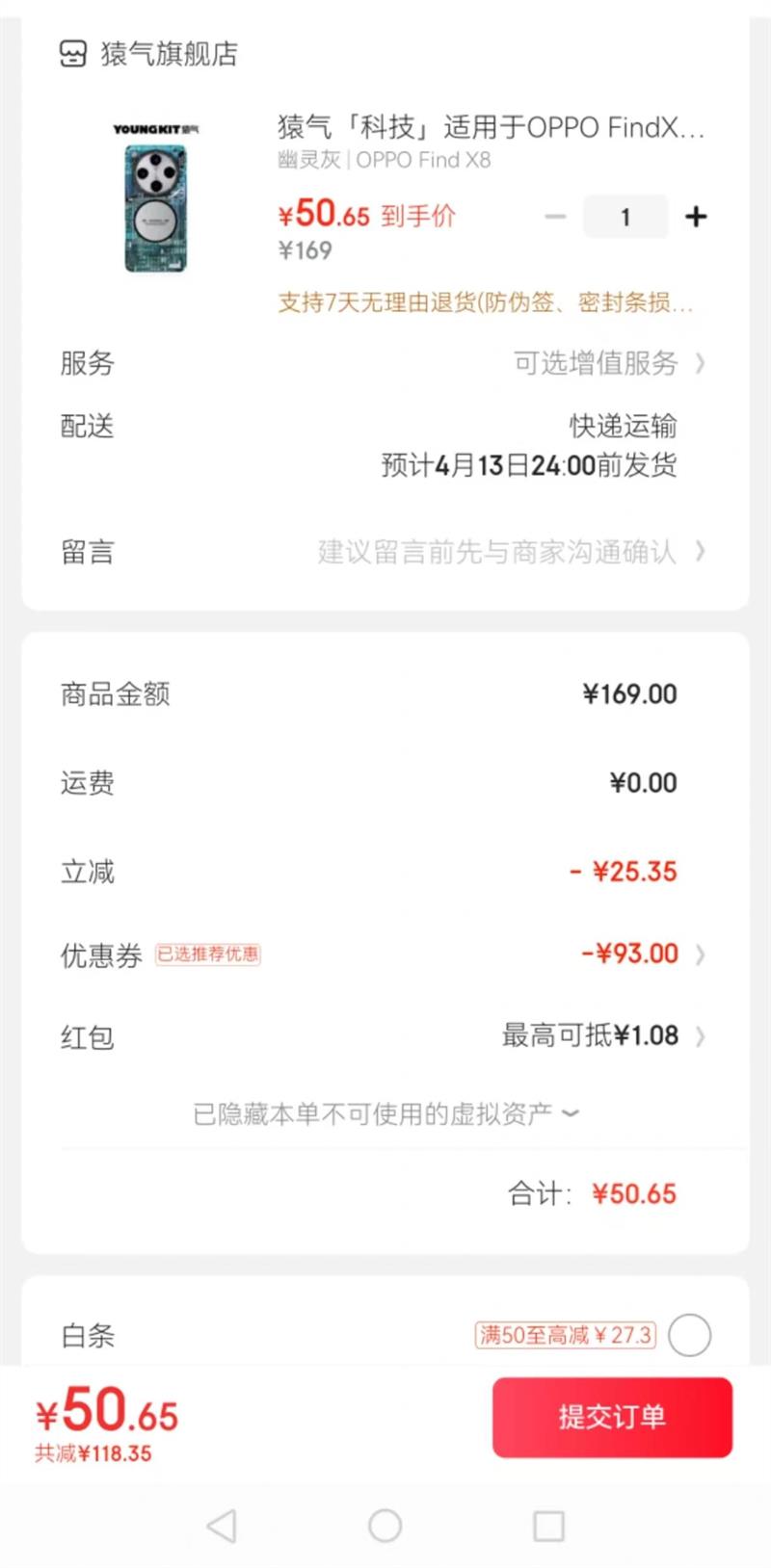Open the phone case product thumbnail
This screenshot has height=1568, width=771.
click(x=156, y=197)
